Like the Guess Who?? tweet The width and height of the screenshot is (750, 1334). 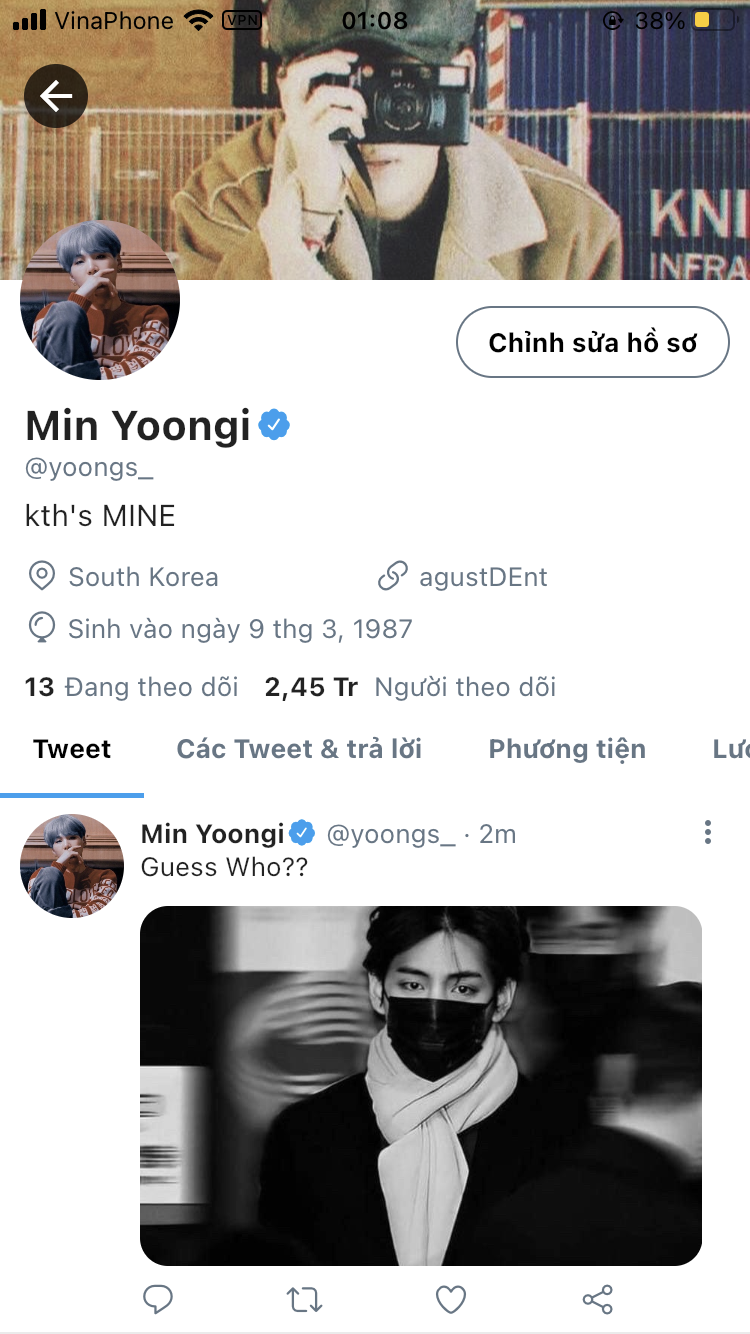(x=451, y=1299)
